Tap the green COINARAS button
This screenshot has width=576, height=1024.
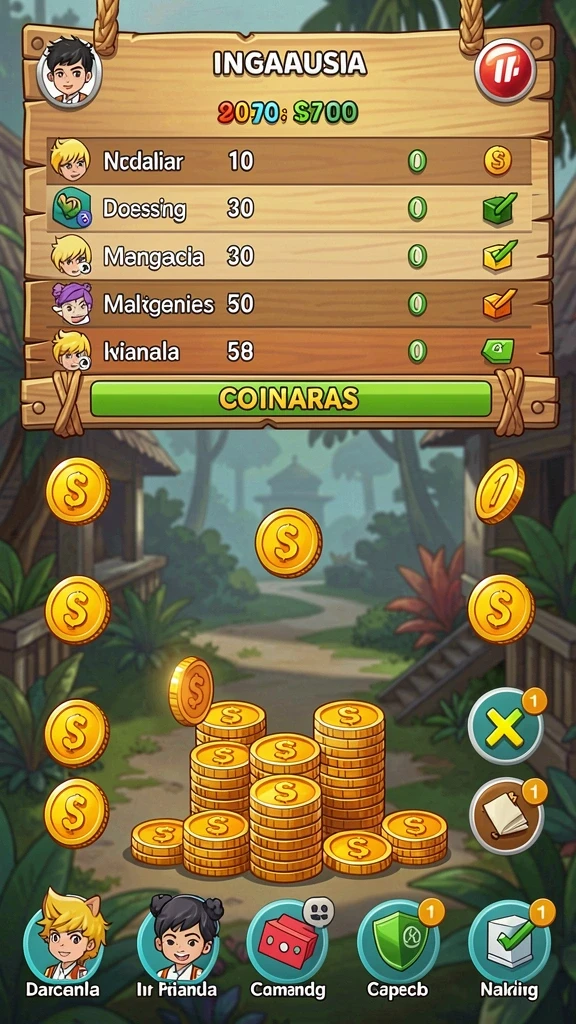(290, 398)
